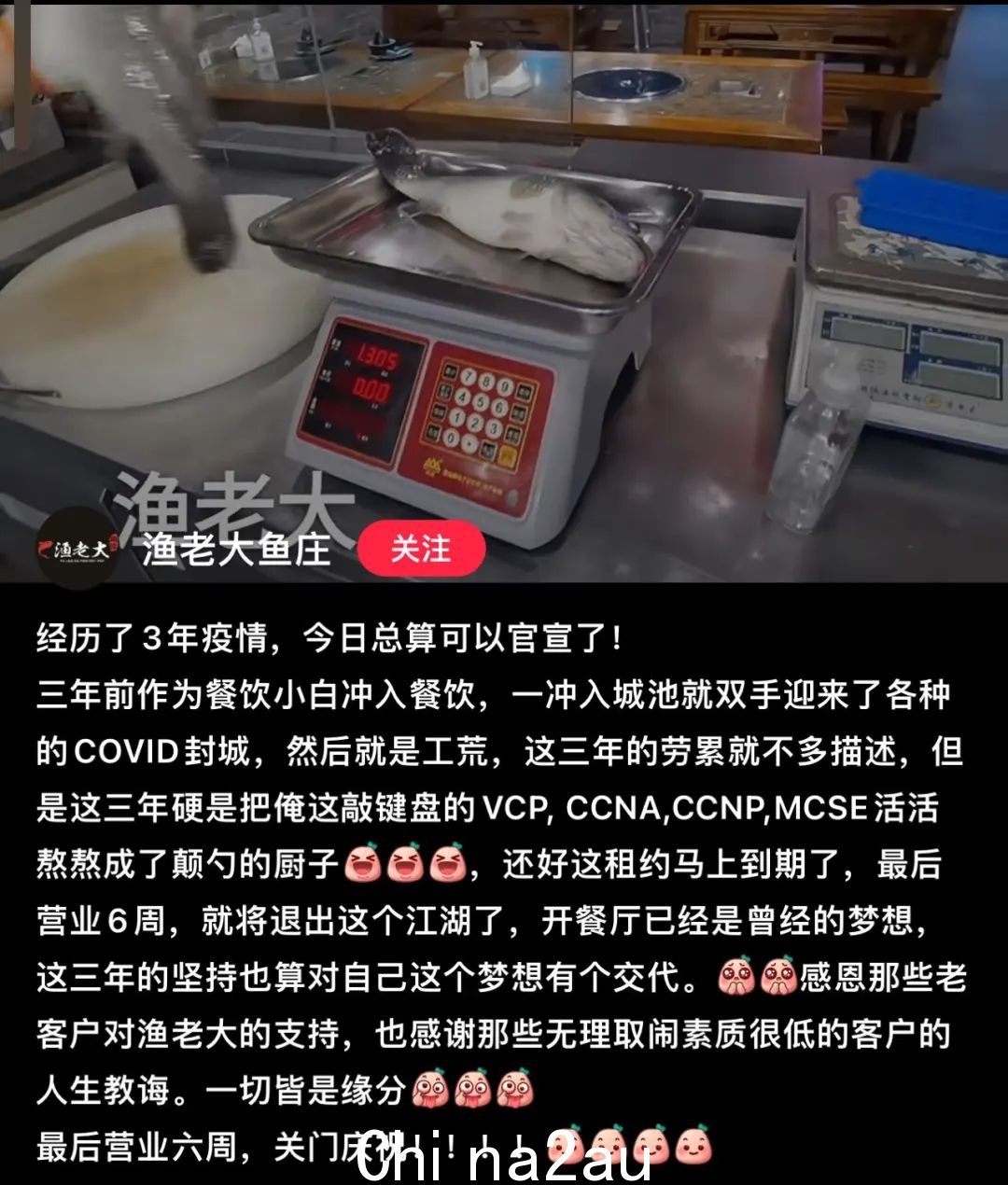Open the 渔老大鱼庄 account name

pyautogui.click(x=237, y=551)
